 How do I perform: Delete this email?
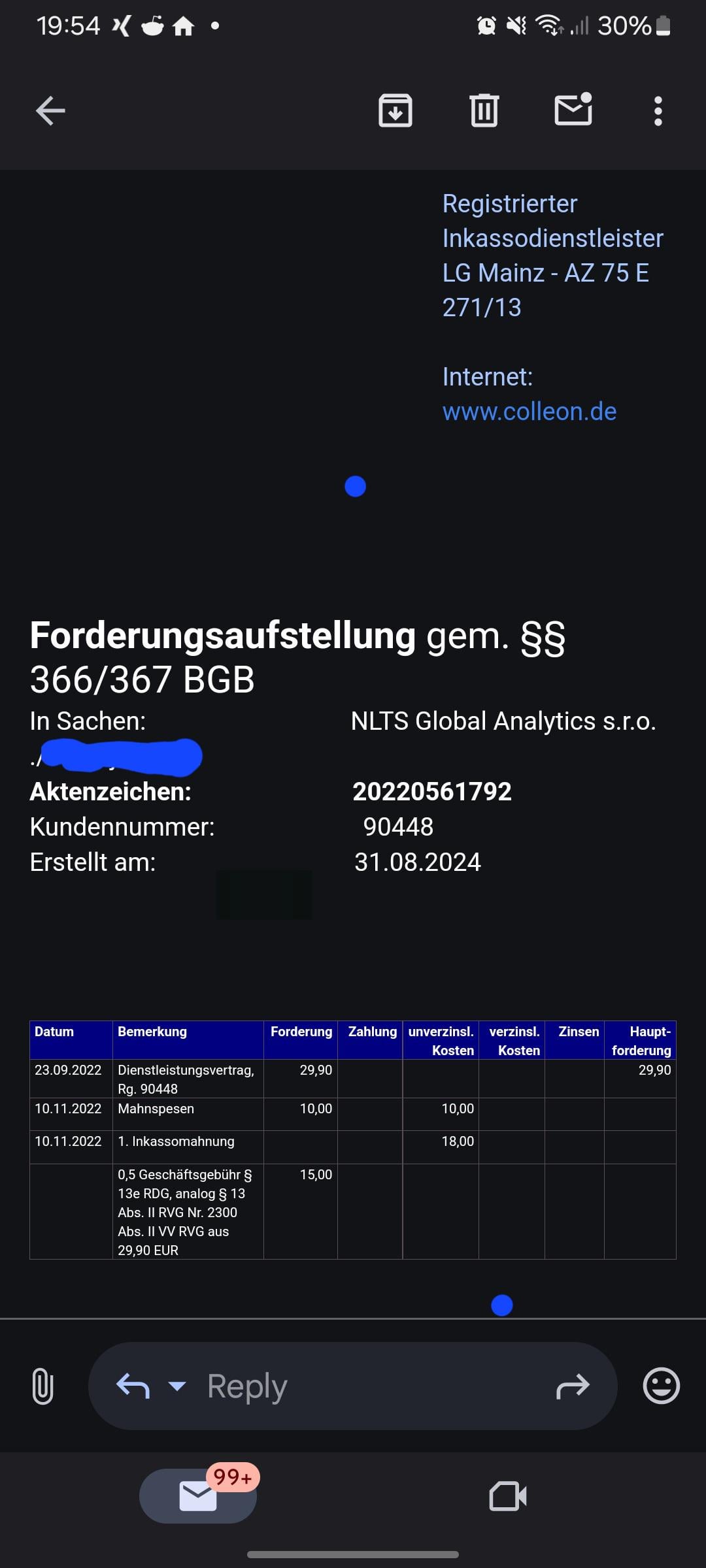(484, 110)
